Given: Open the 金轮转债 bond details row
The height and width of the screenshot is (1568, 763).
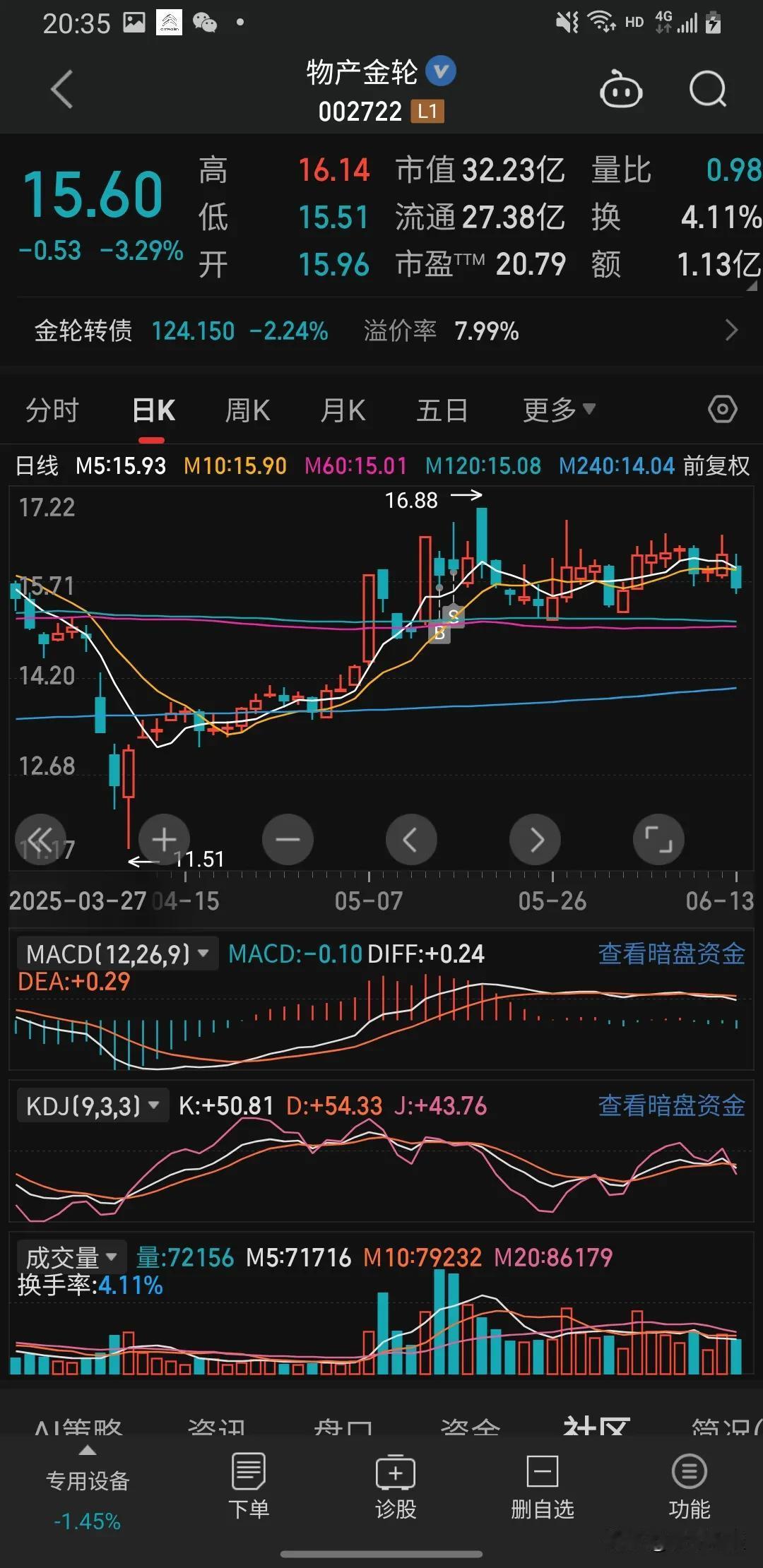Looking at the screenshot, I should [381, 331].
